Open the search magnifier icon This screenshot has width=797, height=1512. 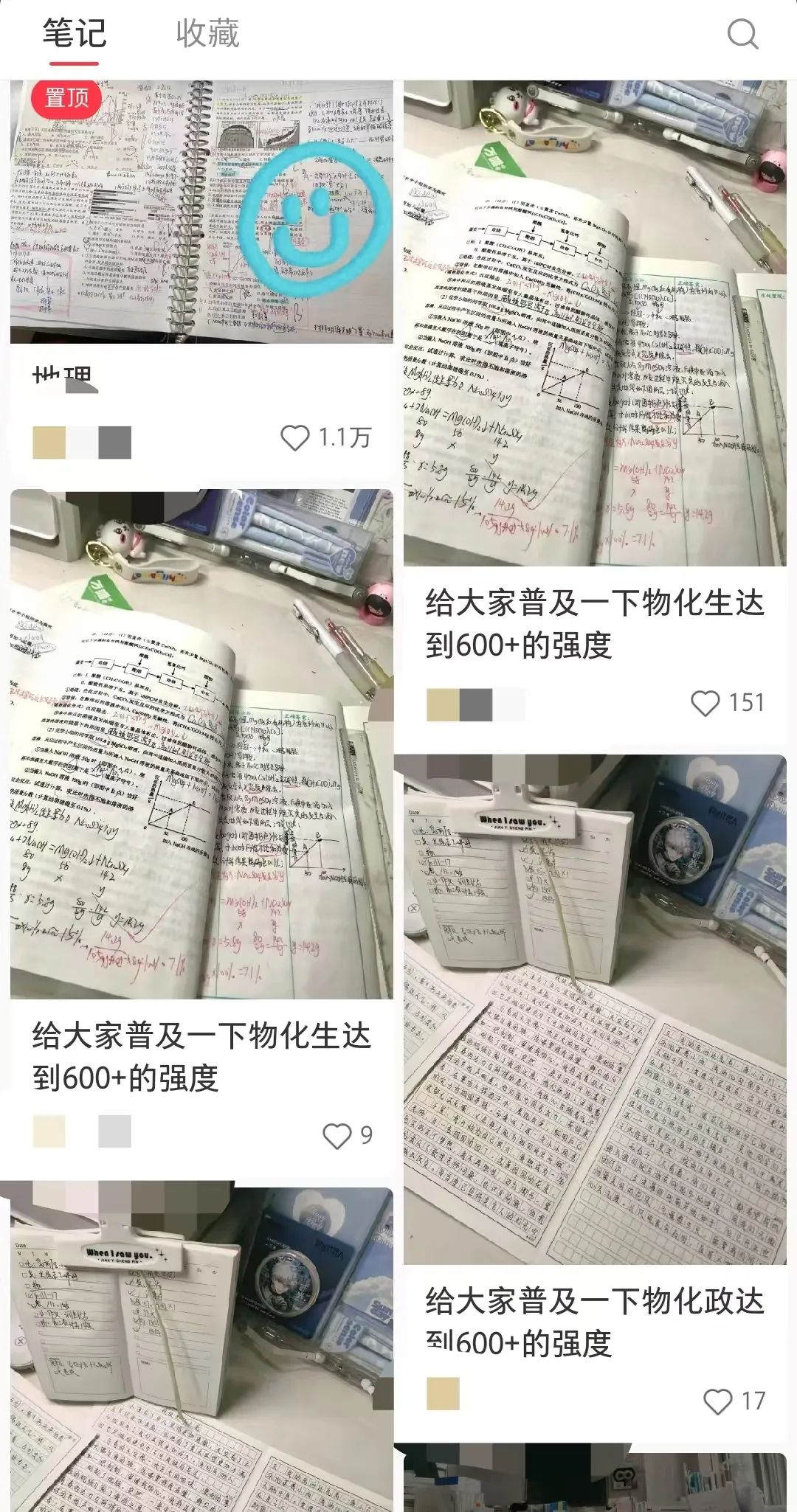click(x=742, y=34)
